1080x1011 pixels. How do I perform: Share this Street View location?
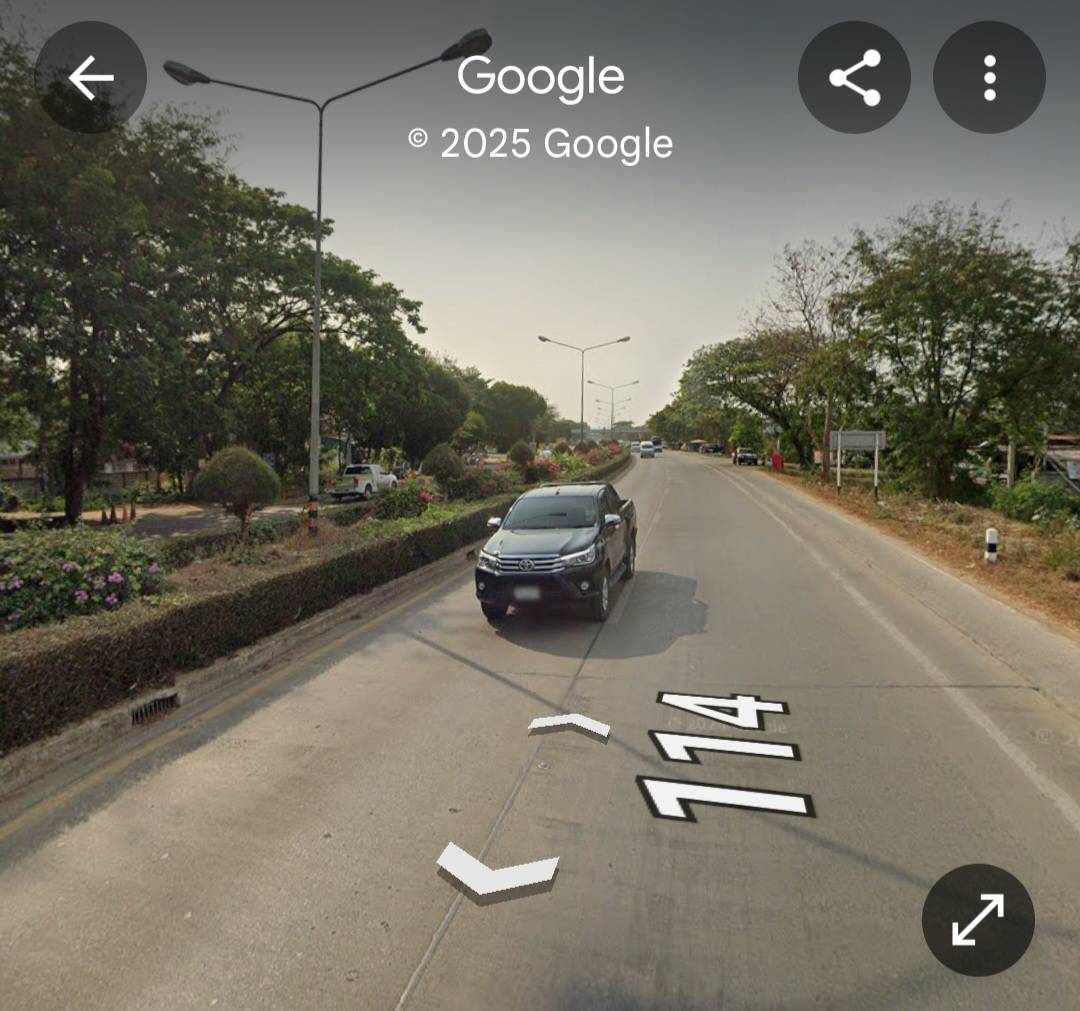[x=854, y=77]
